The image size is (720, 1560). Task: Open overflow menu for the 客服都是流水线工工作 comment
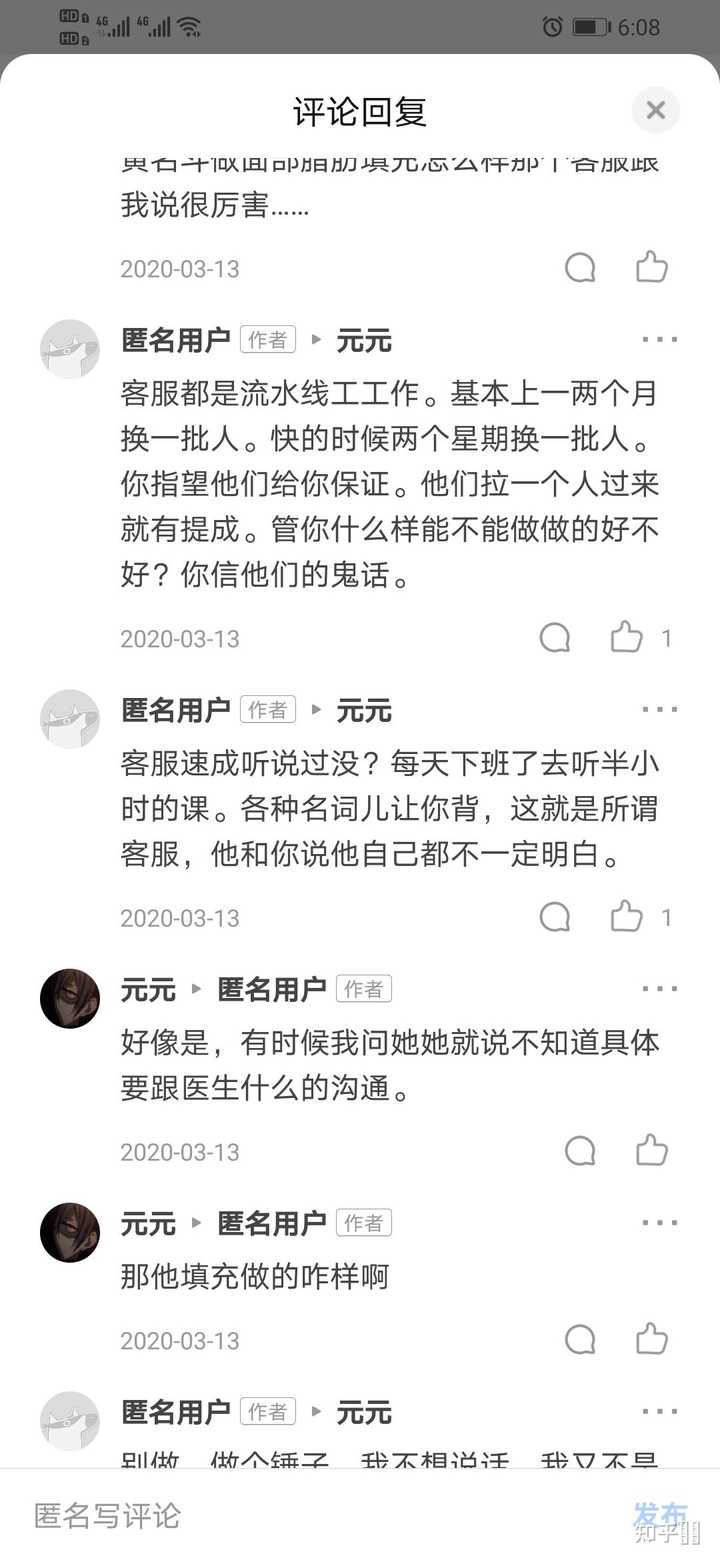(660, 340)
